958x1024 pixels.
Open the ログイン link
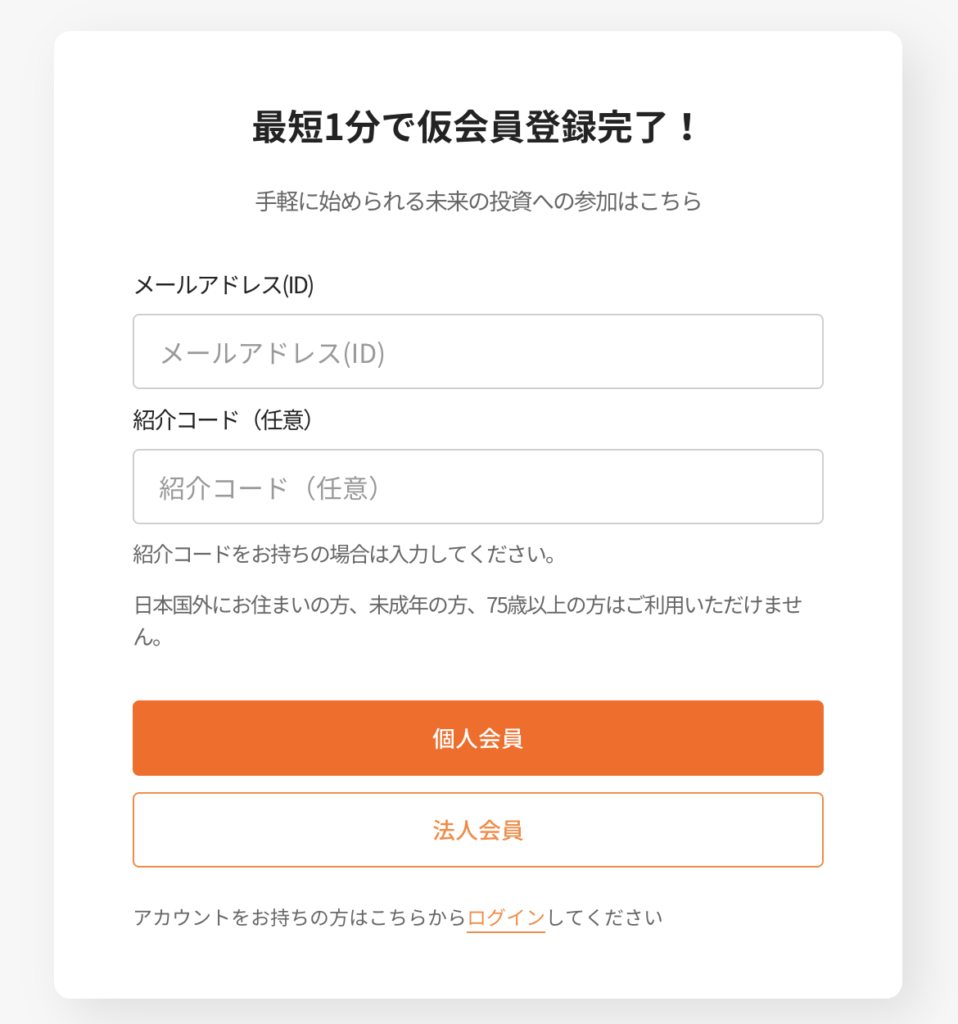(505, 918)
